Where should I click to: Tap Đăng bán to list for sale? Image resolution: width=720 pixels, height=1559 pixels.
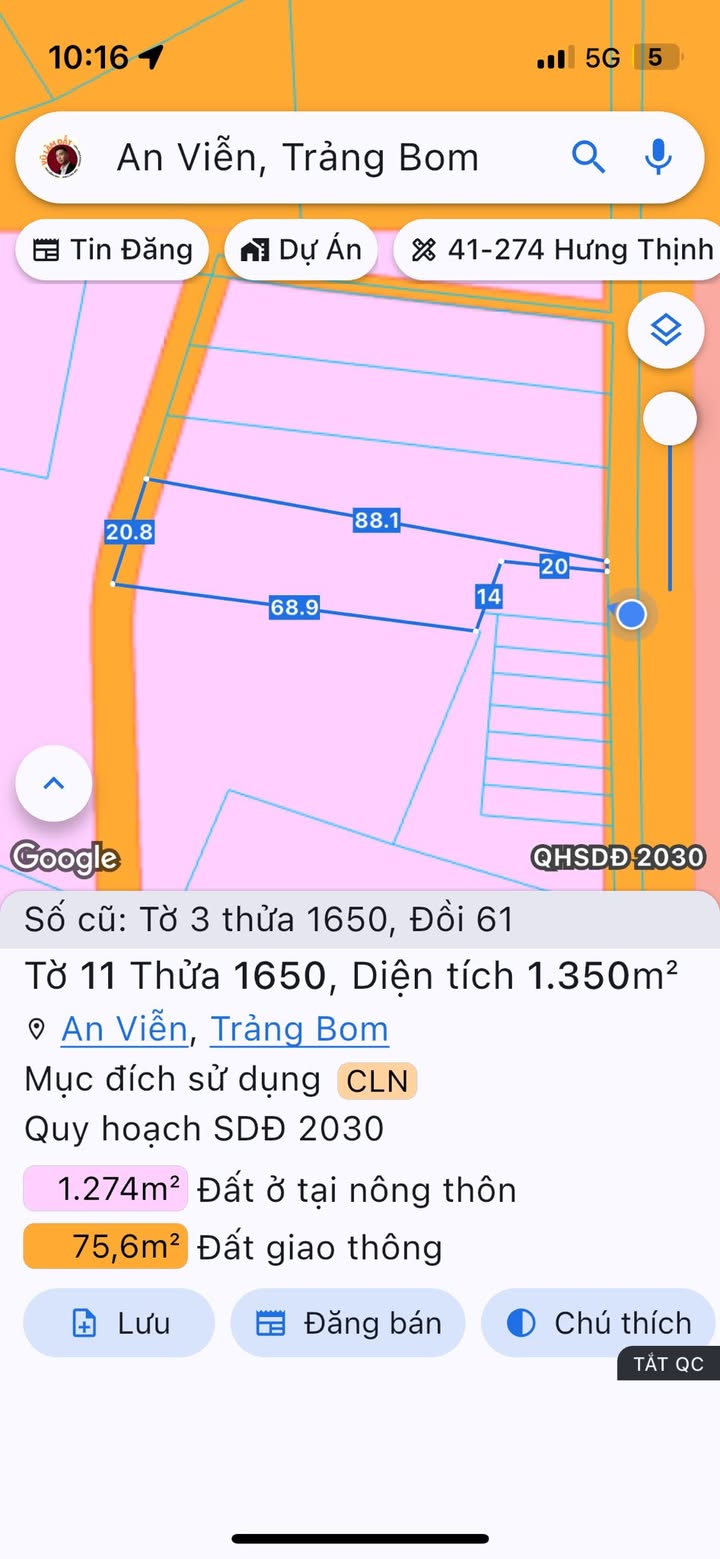pyautogui.click(x=348, y=1323)
